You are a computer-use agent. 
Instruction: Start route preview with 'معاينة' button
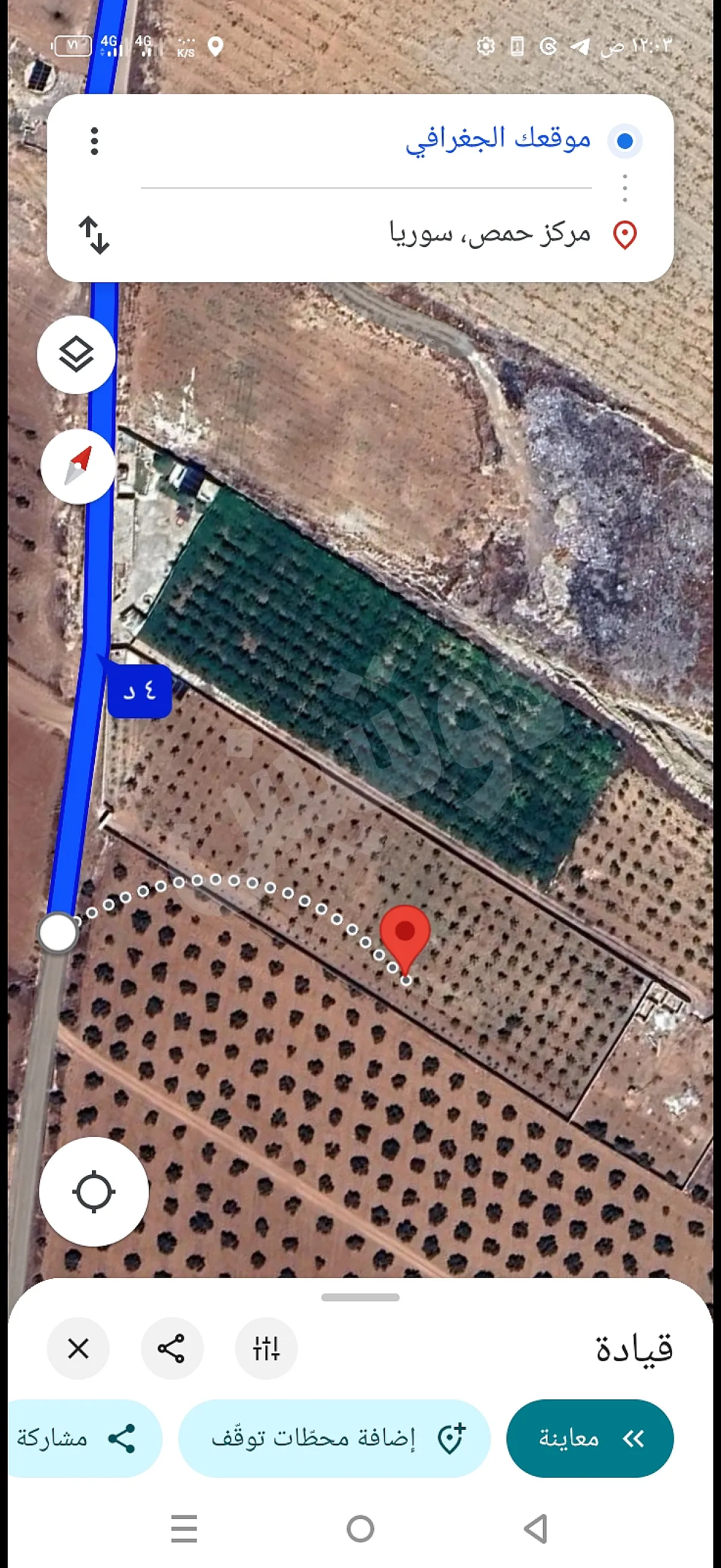point(589,1438)
